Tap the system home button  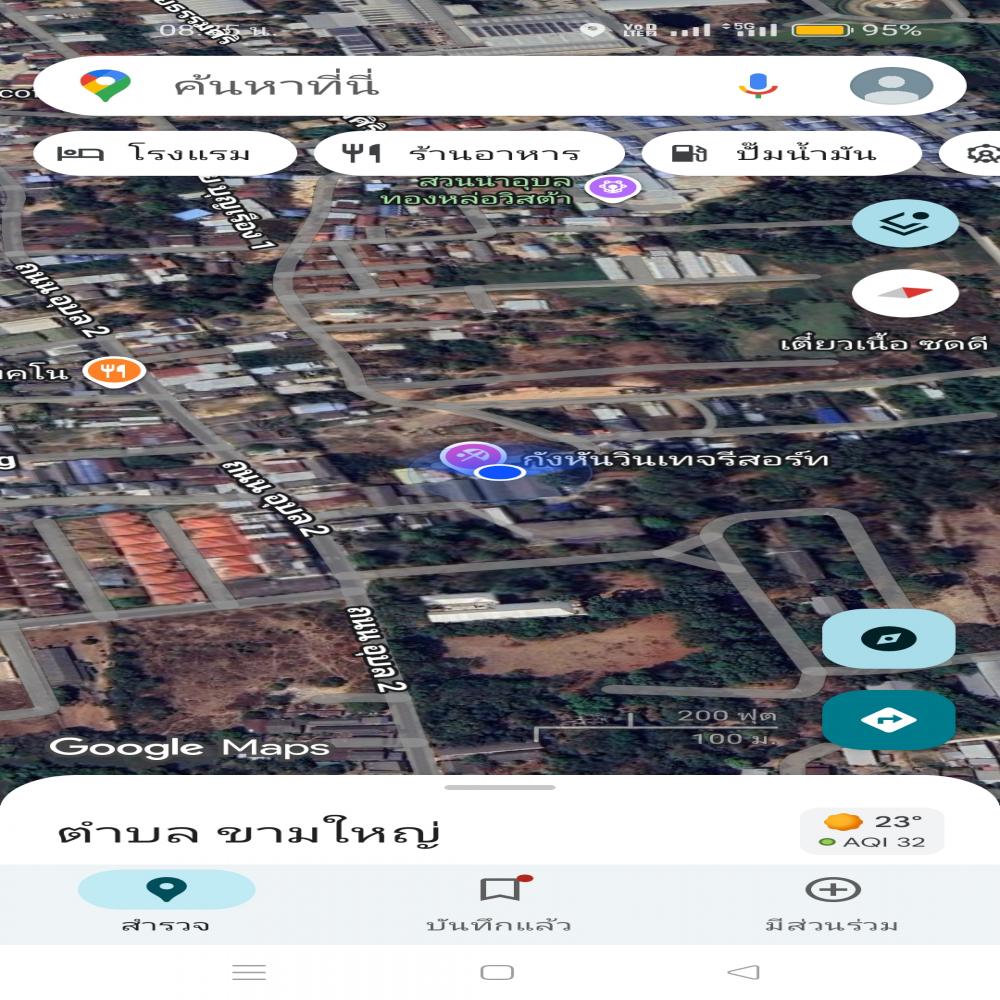497,972
